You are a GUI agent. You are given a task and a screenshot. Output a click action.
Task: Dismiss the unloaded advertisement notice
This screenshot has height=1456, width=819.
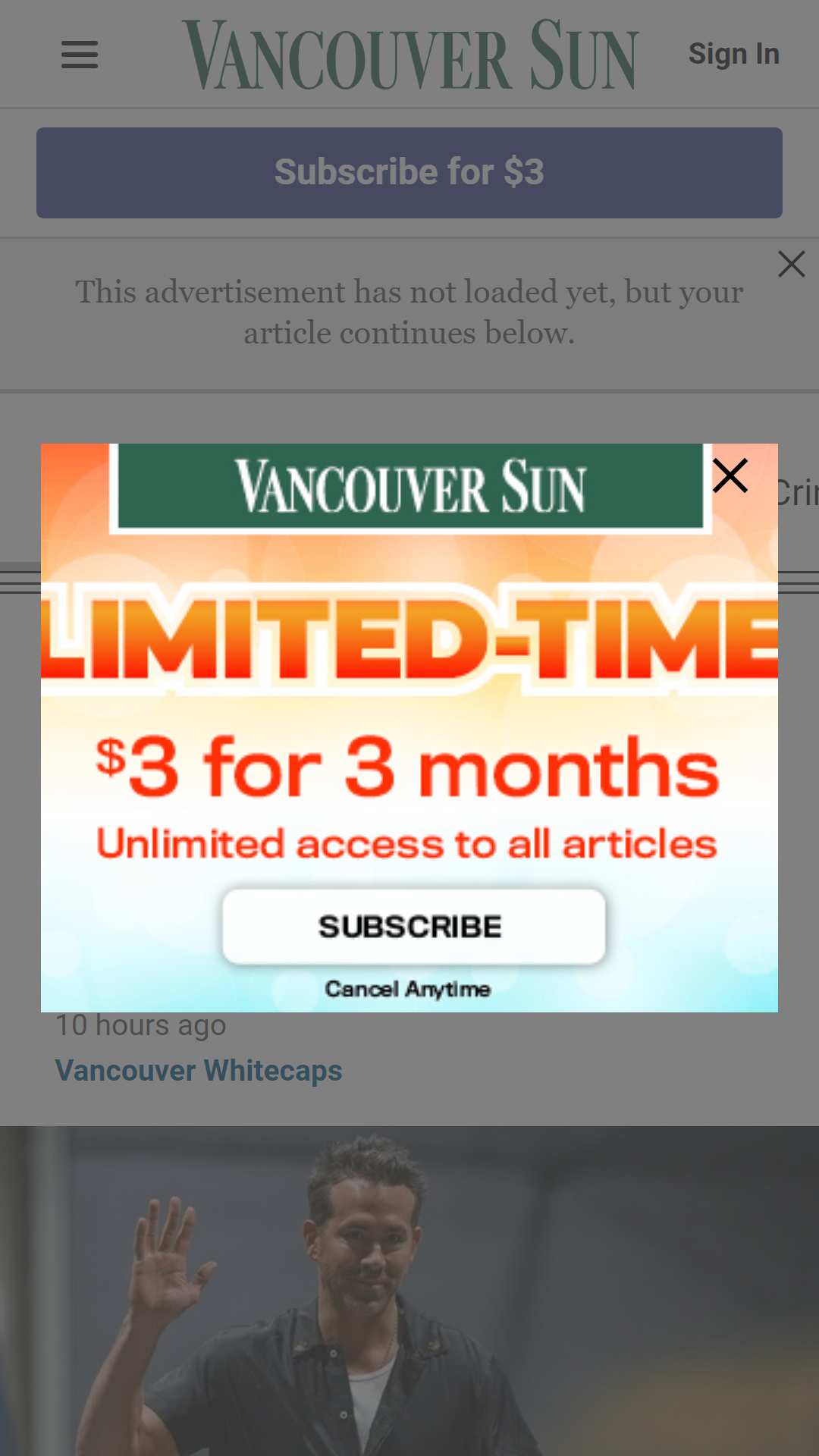click(791, 264)
